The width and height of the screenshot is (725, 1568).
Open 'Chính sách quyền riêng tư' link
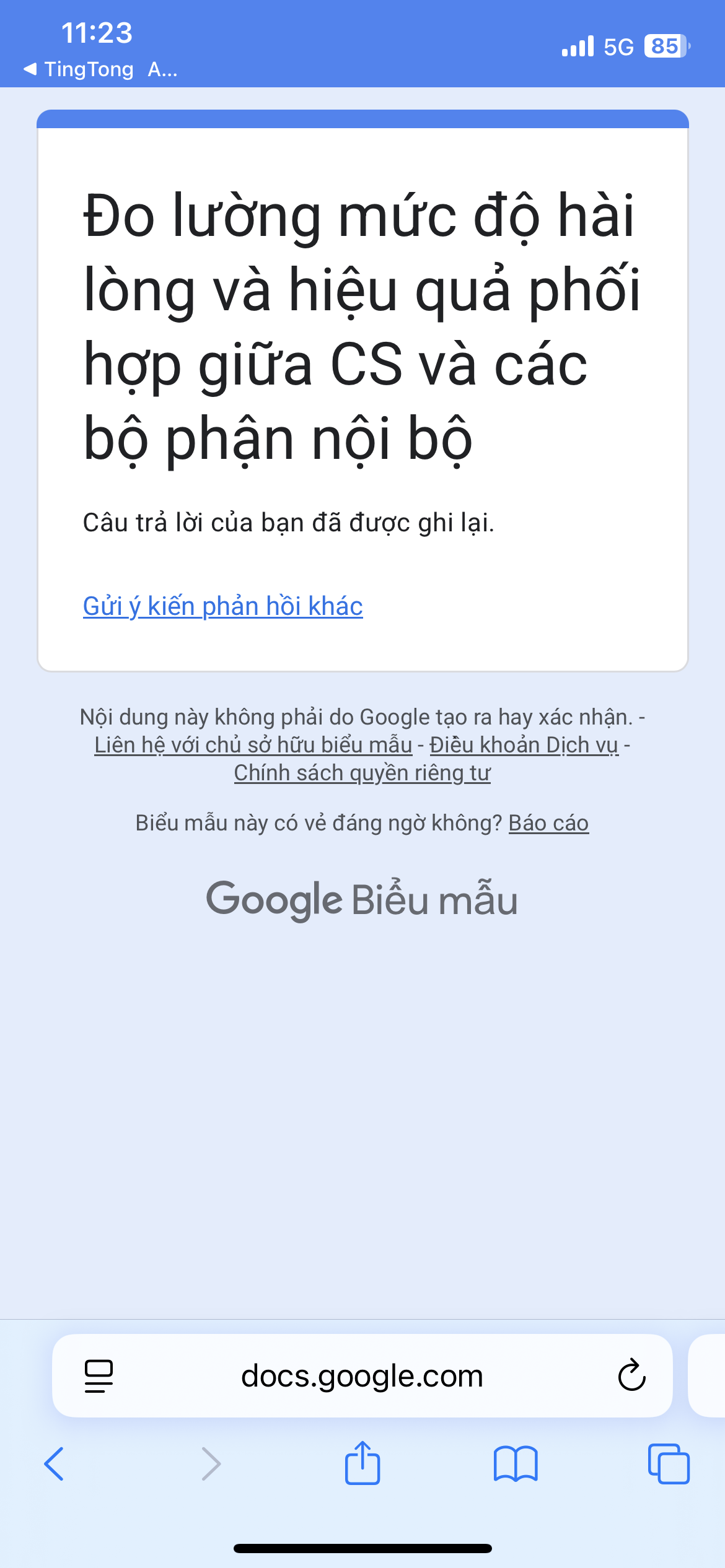pos(362,773)
